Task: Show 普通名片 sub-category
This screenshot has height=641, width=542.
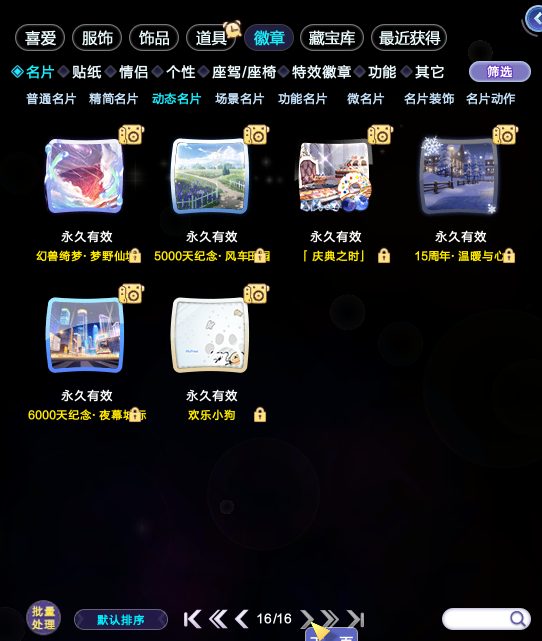Action: (x=51, y=99)
